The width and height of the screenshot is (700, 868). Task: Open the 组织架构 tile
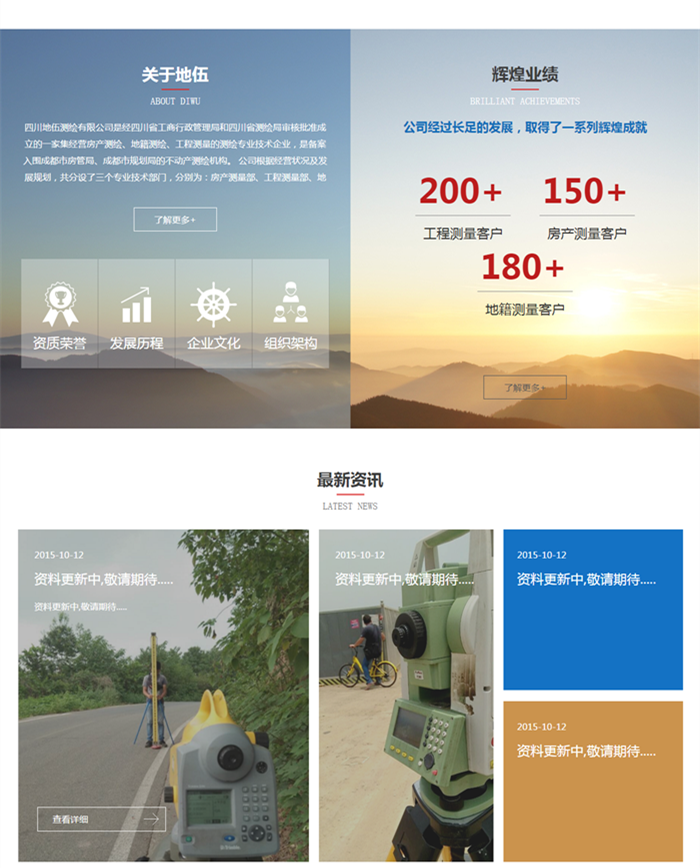tap(290, 313)
